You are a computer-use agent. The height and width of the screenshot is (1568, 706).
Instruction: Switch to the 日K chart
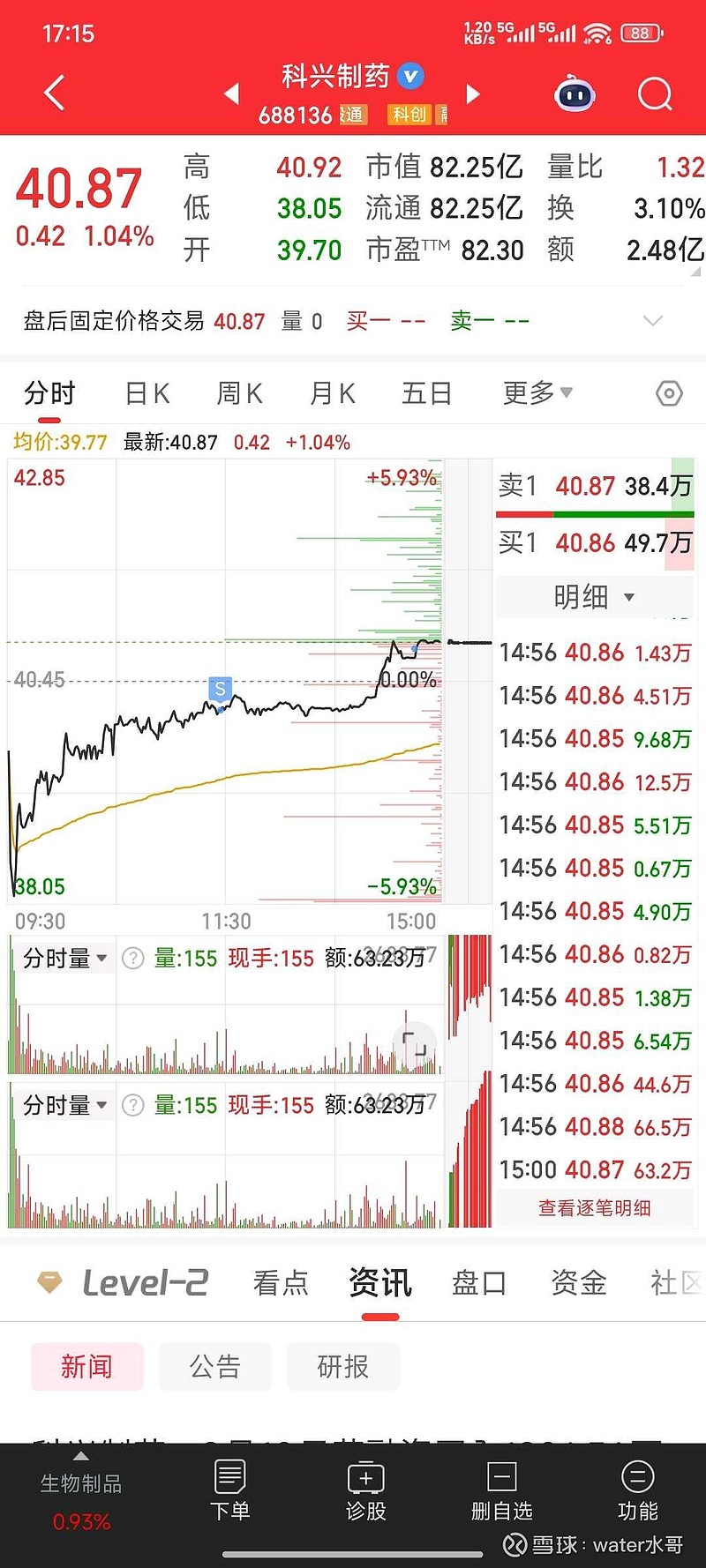coord(147,393)
